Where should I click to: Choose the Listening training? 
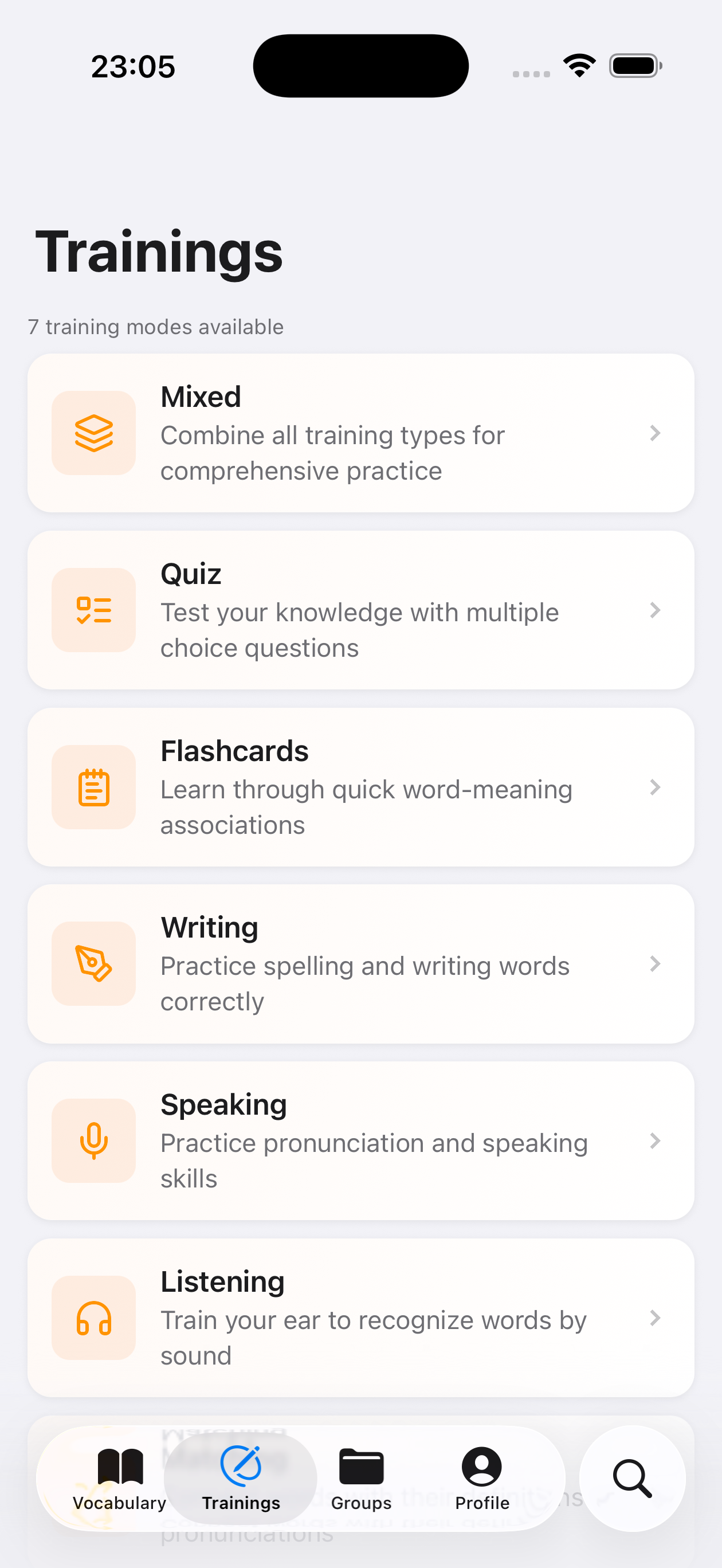(x=360, y=1318)
